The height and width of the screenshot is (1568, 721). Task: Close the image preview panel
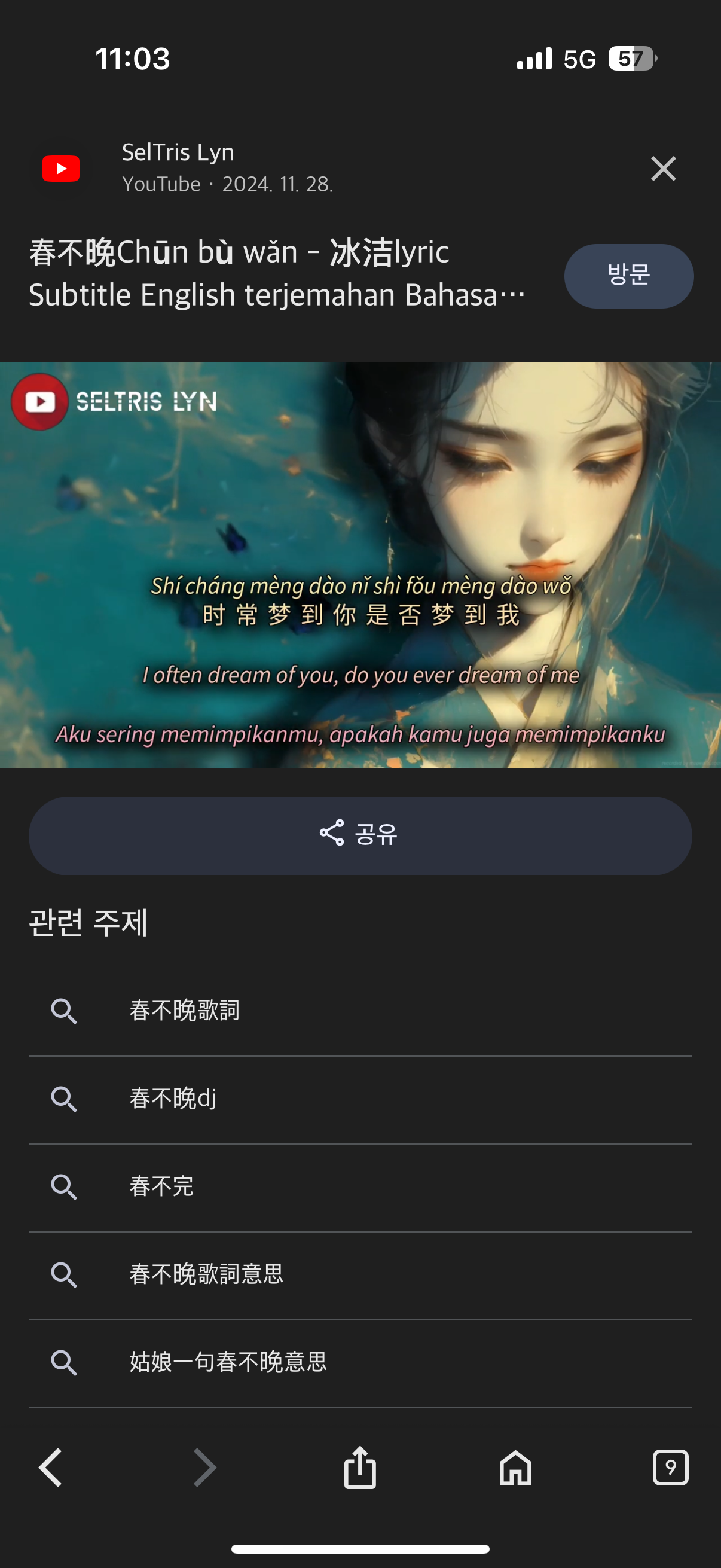click(x=662, y=169)
